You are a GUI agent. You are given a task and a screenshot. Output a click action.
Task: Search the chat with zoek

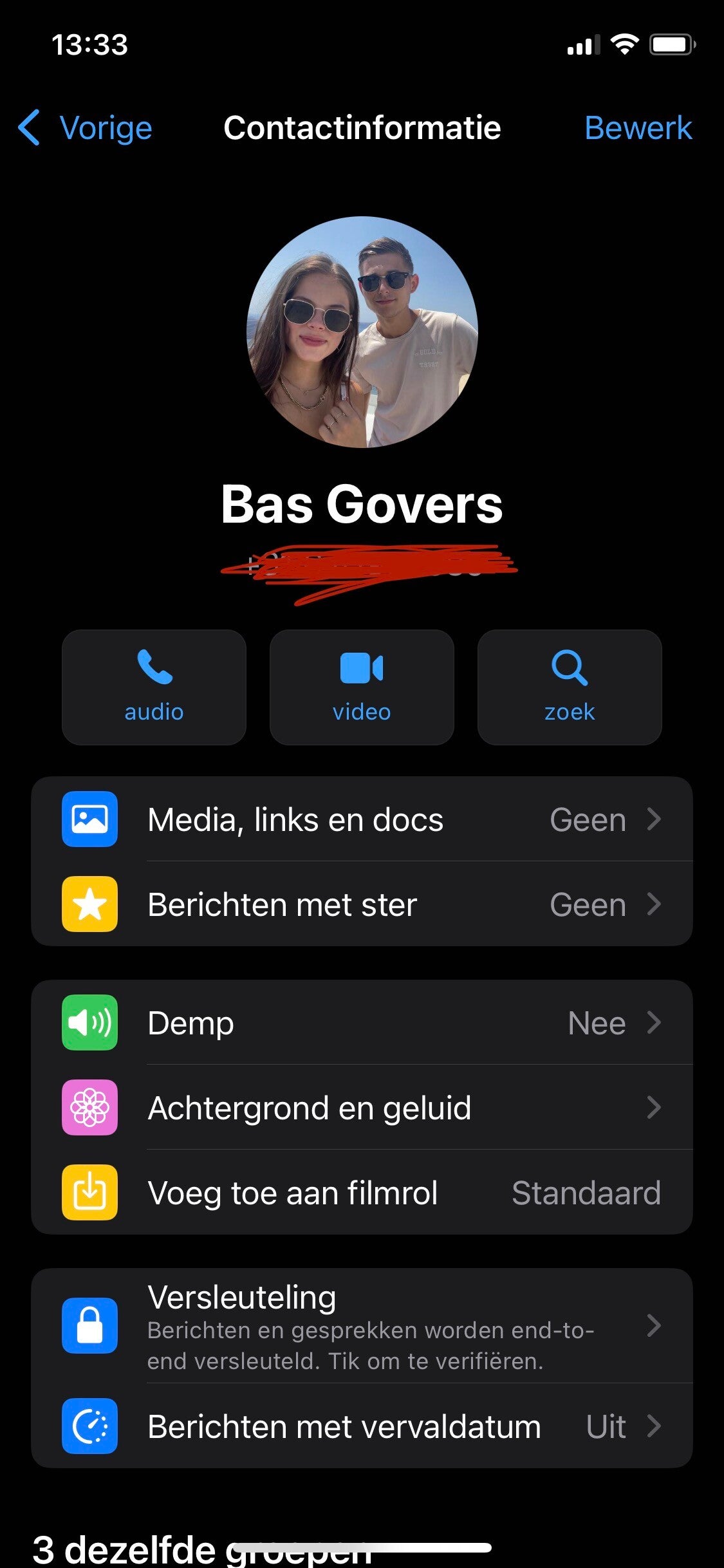570,687
